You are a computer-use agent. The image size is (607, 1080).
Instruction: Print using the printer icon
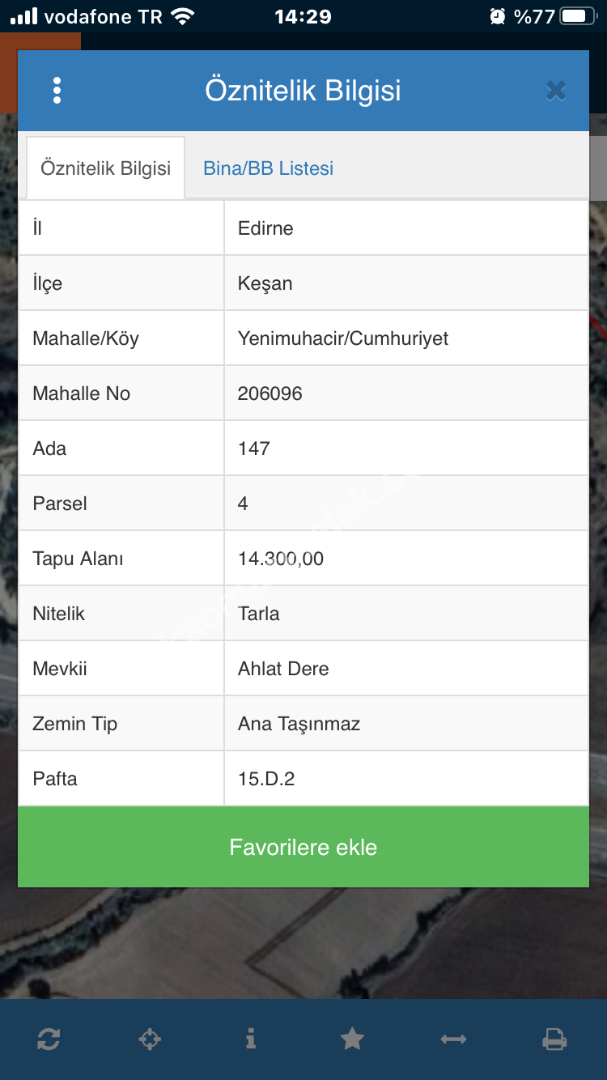(x=555, y=1039)
